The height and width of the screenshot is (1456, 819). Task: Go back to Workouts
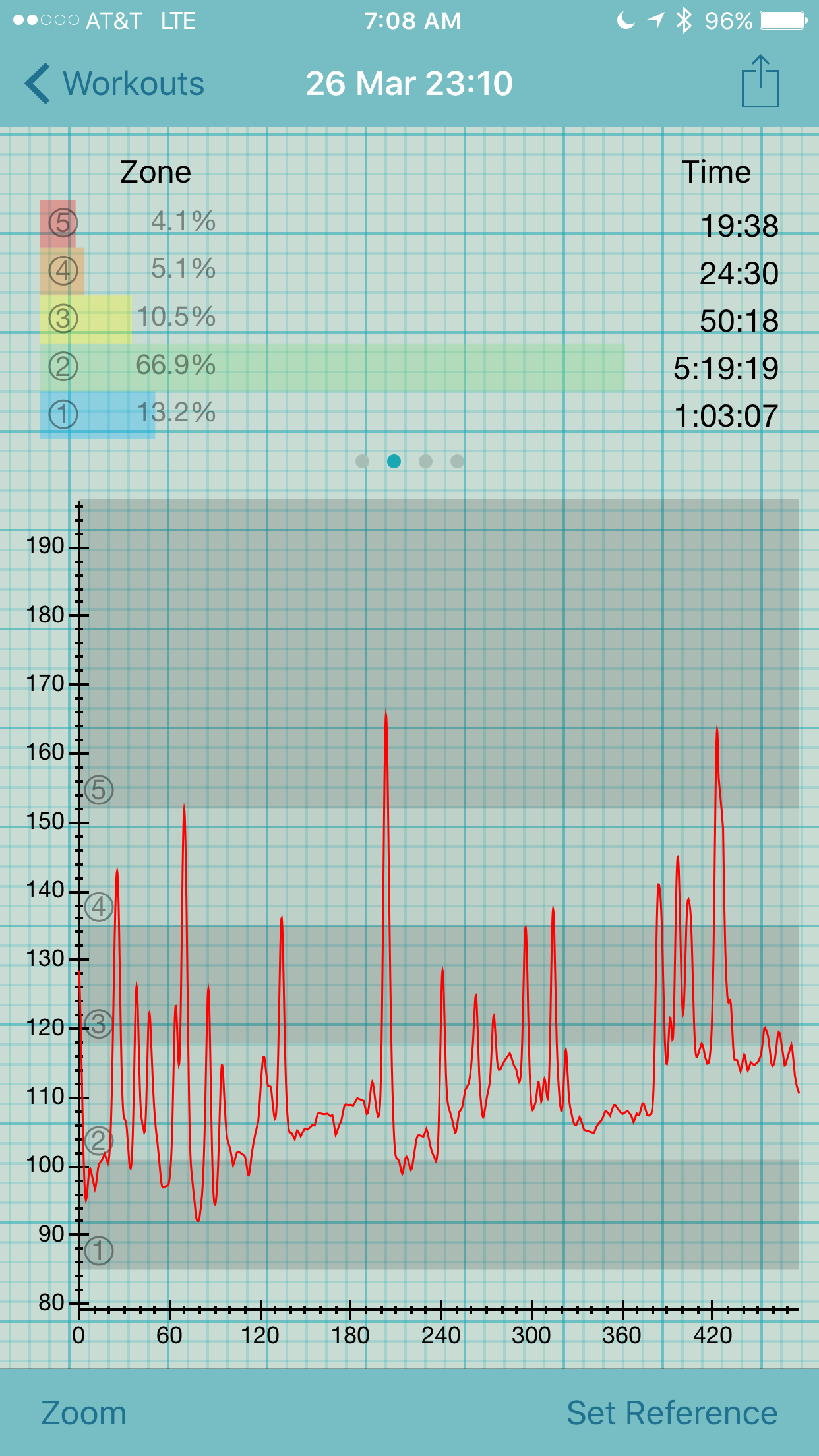pos(115,84)
